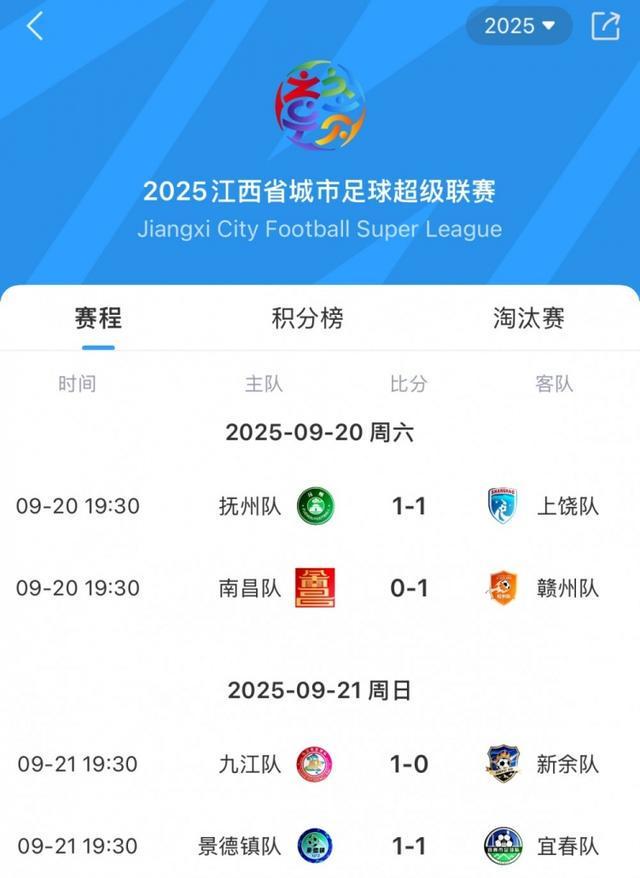The image size is (640, 878).
Task: Go back using the top-left arrow
Action: coord(35,27)
